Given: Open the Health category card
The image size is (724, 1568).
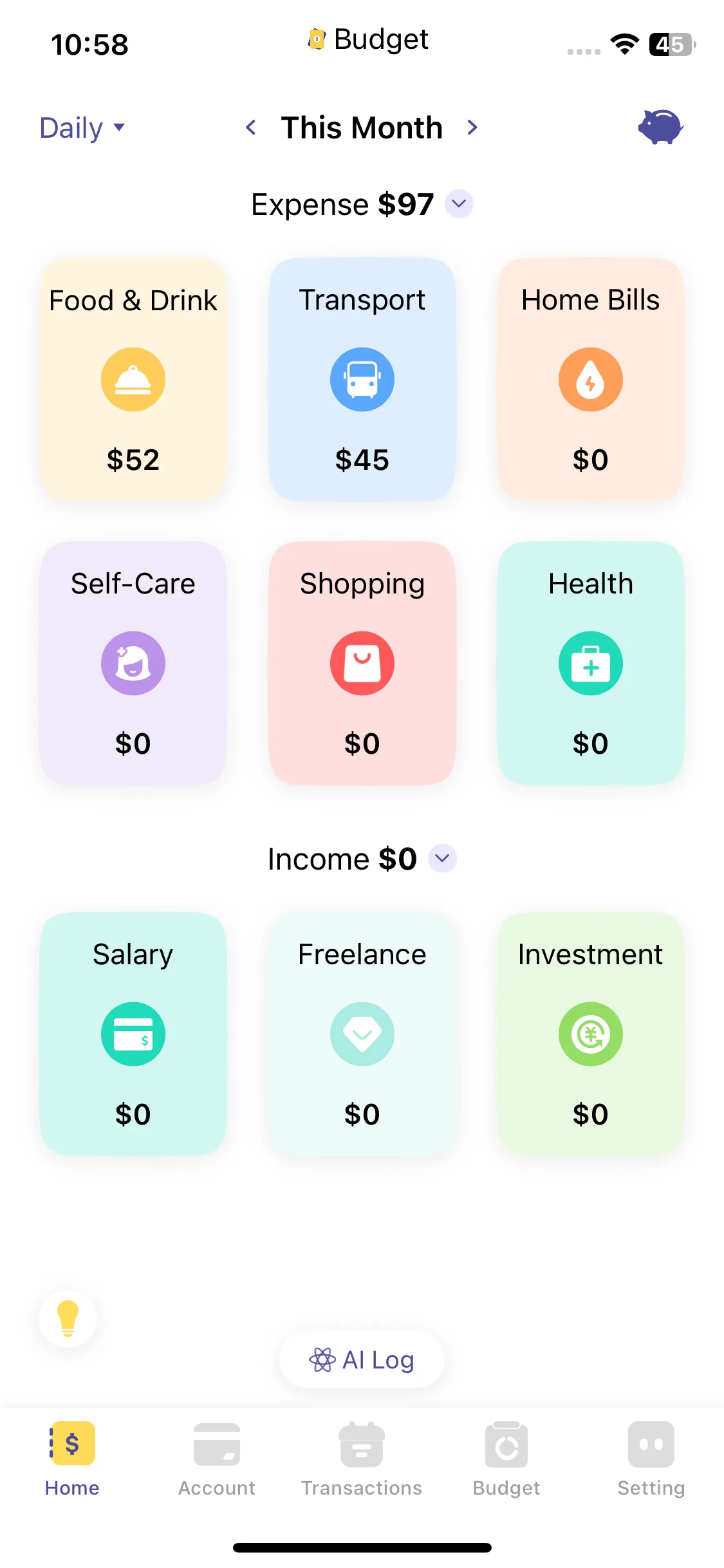Looking at the screenshot, I should point(590,663).
